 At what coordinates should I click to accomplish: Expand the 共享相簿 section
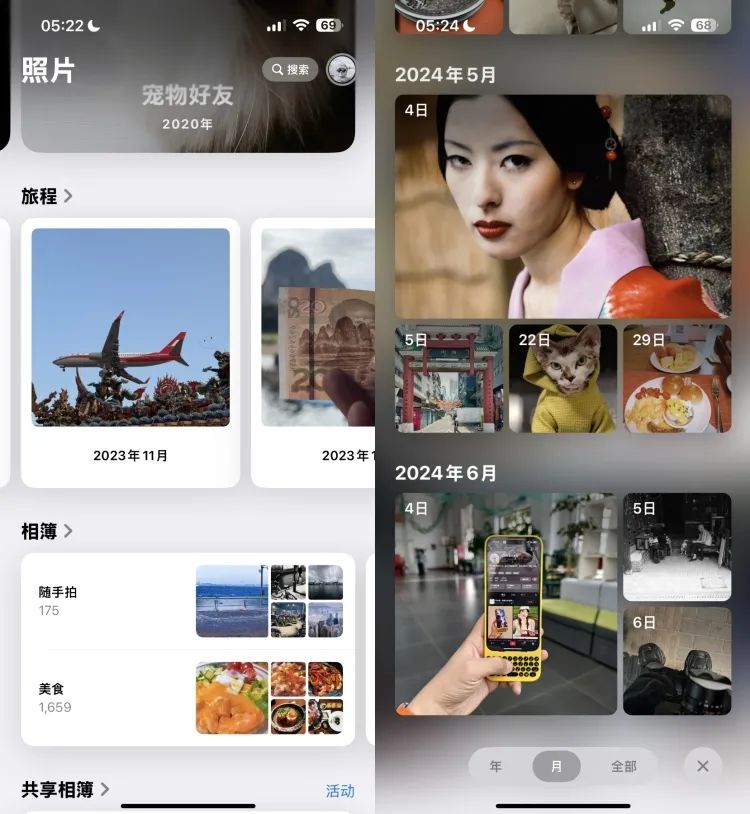pyautogui.click(x=65, y=790)
